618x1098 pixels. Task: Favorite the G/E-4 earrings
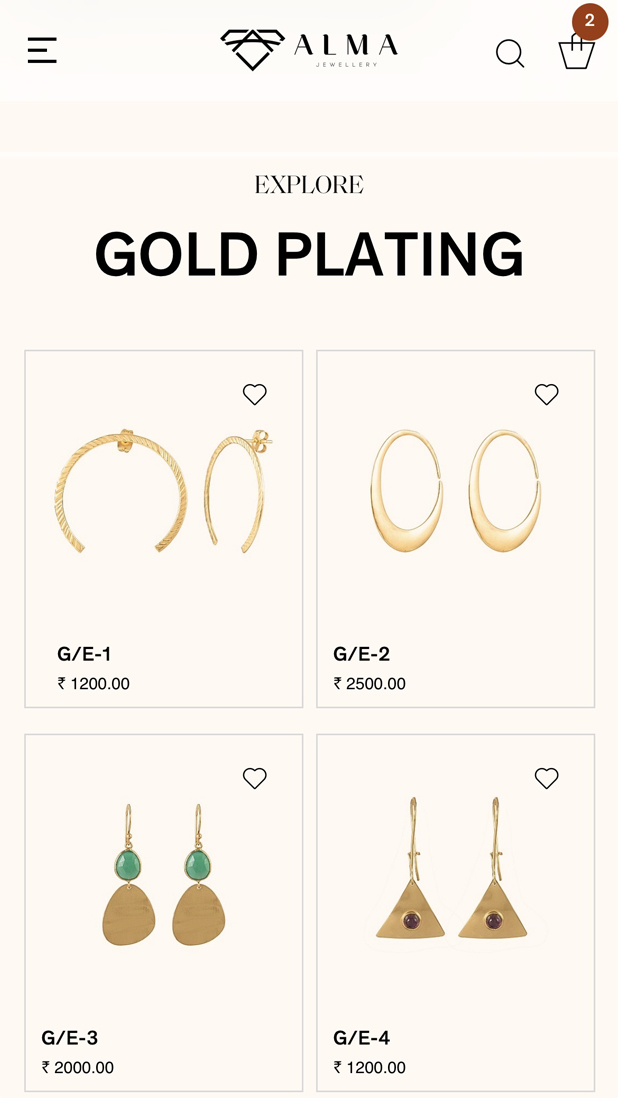click(546, 778)
